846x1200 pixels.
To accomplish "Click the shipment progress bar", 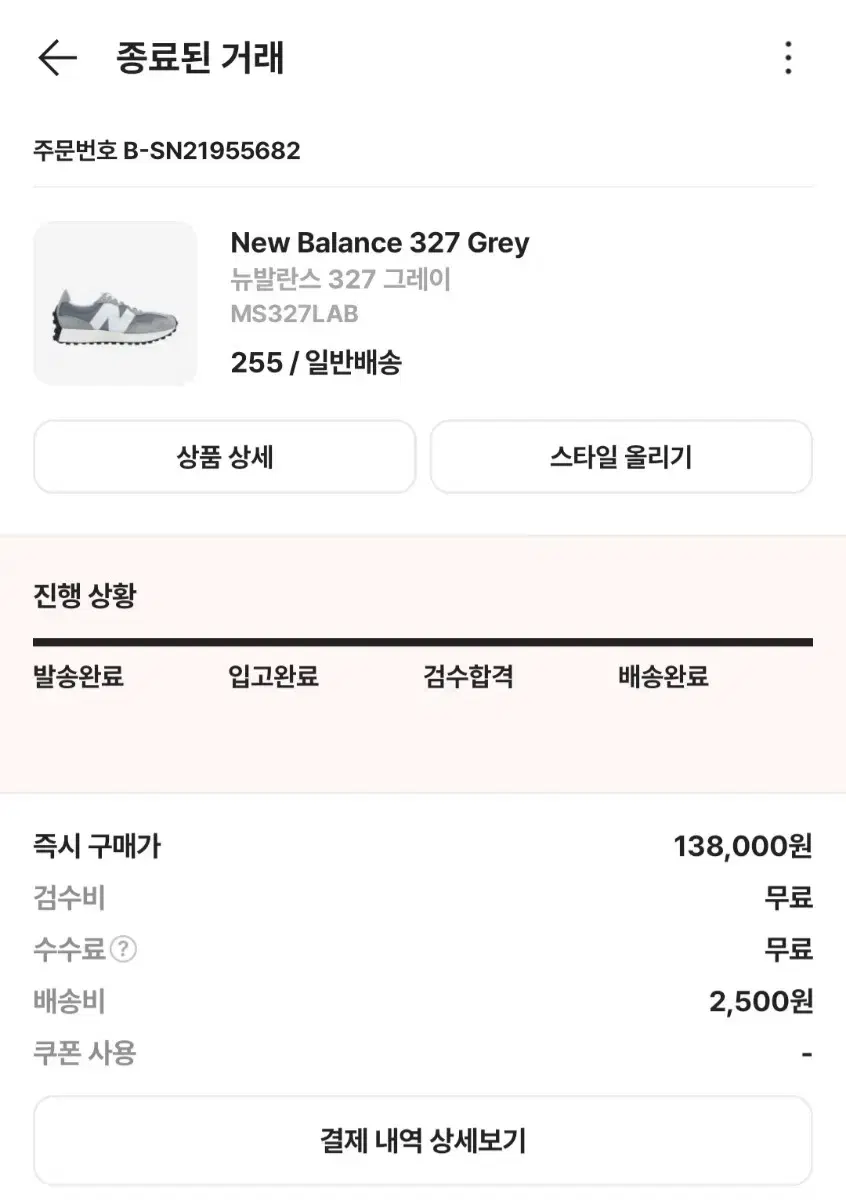I will (x=423, y=636).
